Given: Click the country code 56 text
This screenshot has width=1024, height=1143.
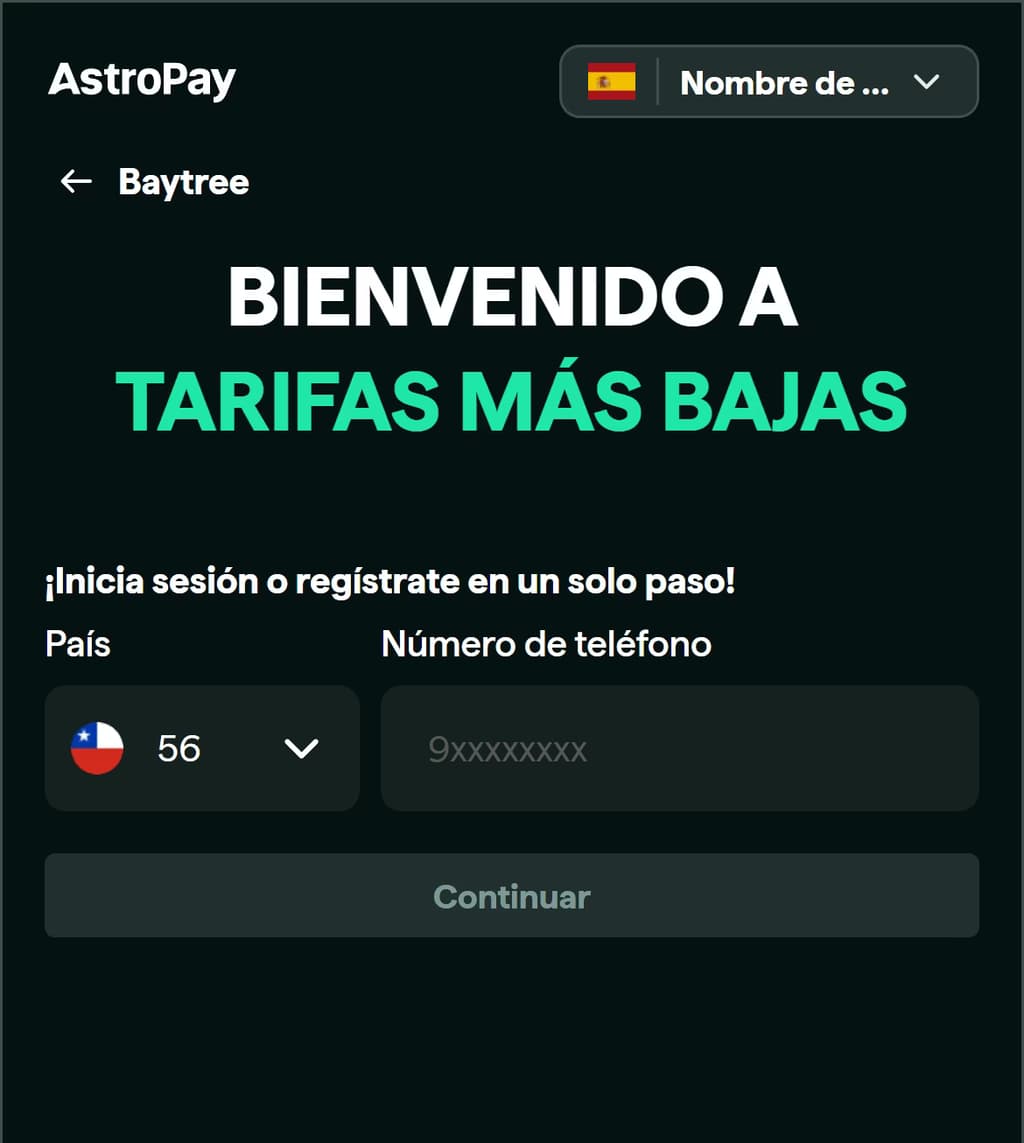Looking at the screenshot, I should pyautogui.click(x=176, y=748).
